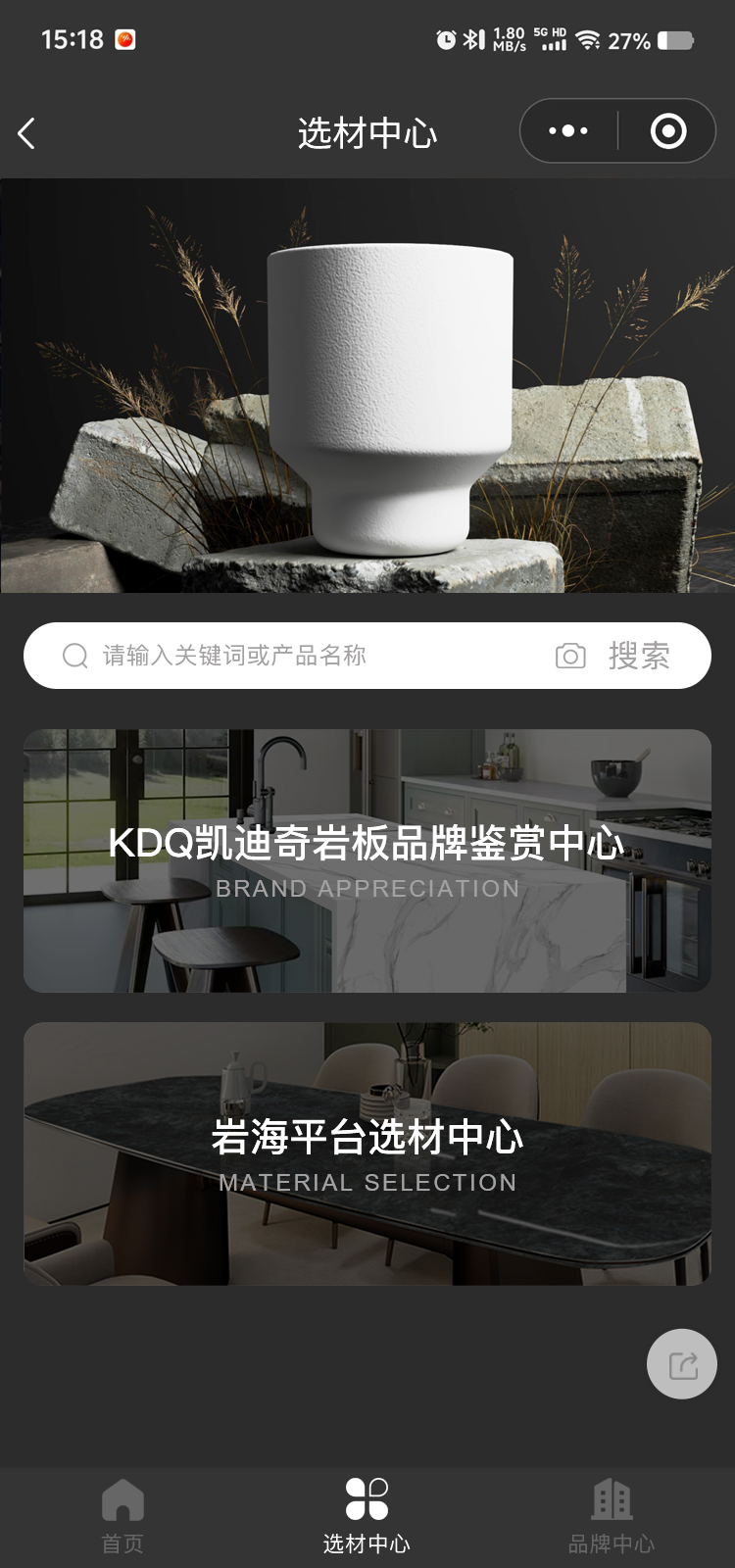Open the mini program three-dot menu

click(x=568, y=131)
